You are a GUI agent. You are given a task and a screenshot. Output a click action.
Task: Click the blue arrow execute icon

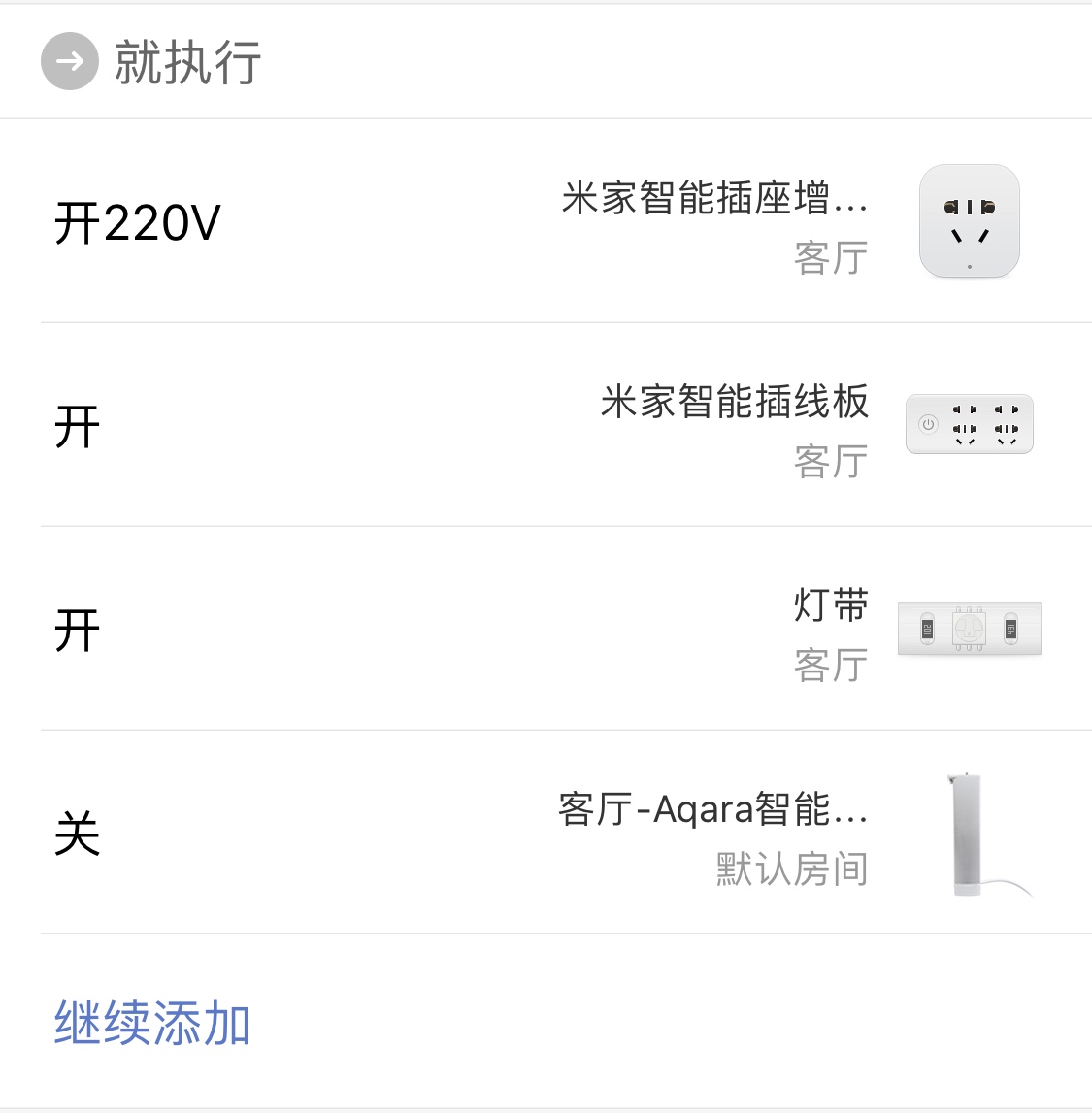[x=68, y=62]
